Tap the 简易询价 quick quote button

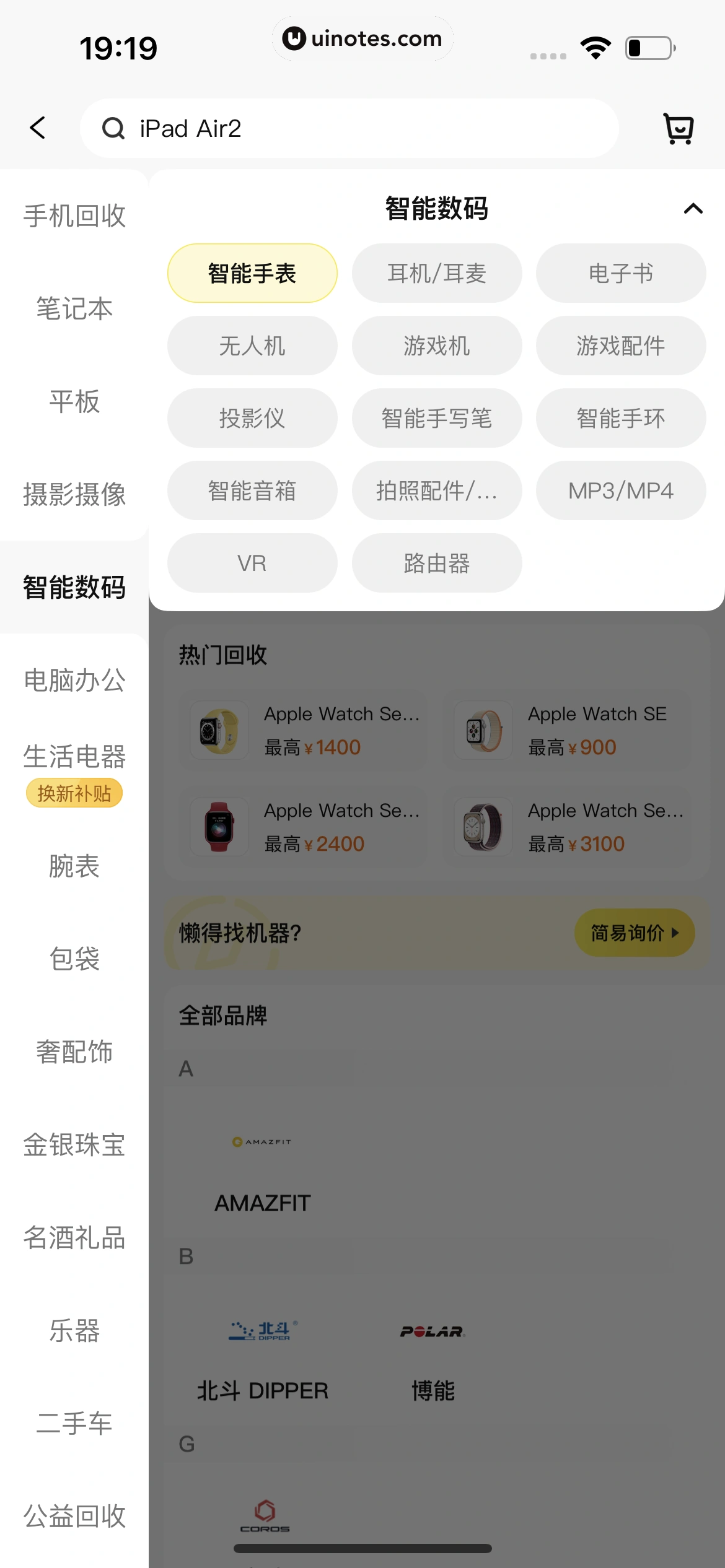[634, 933]
